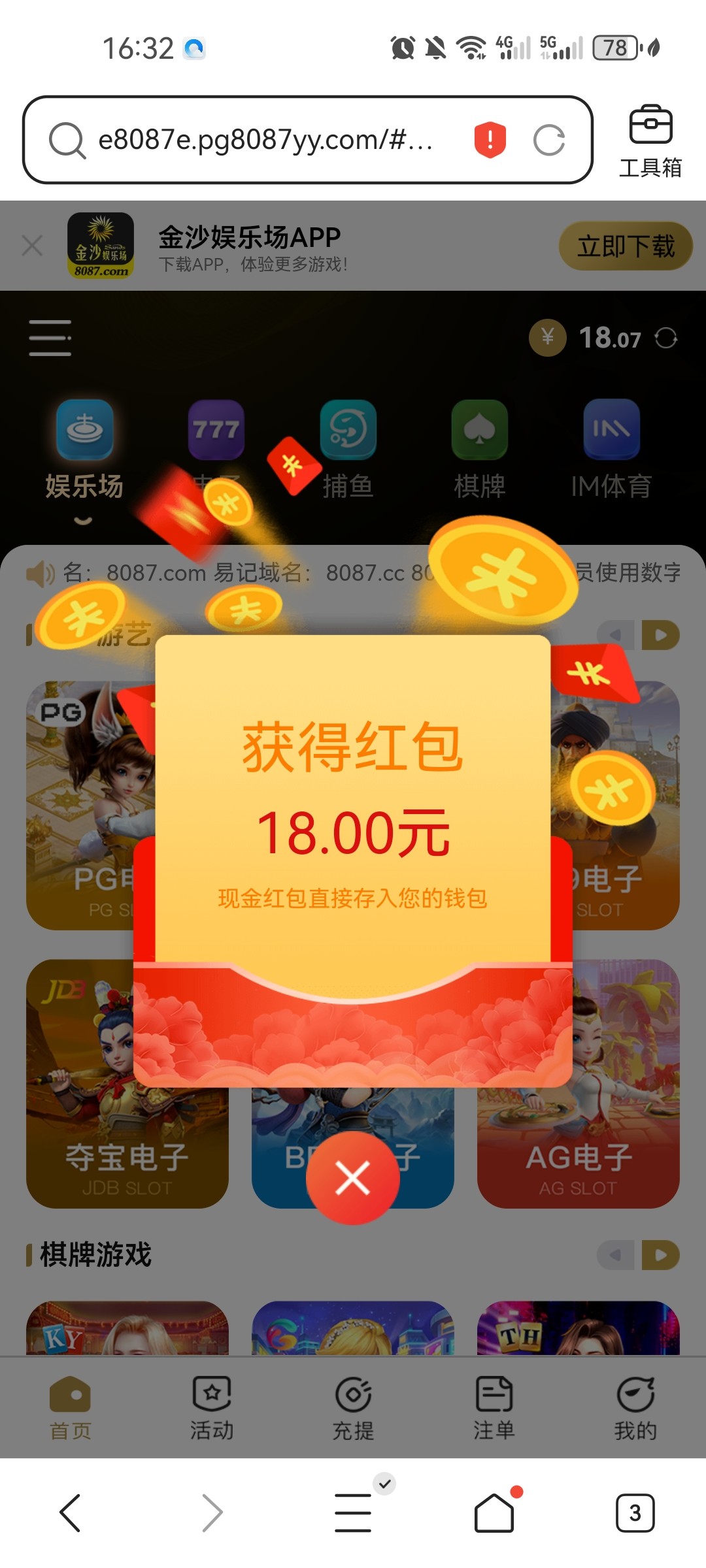Open the 充提 tab
The height and width of the screenshot is (1568, 706).
click(353, 1409)
